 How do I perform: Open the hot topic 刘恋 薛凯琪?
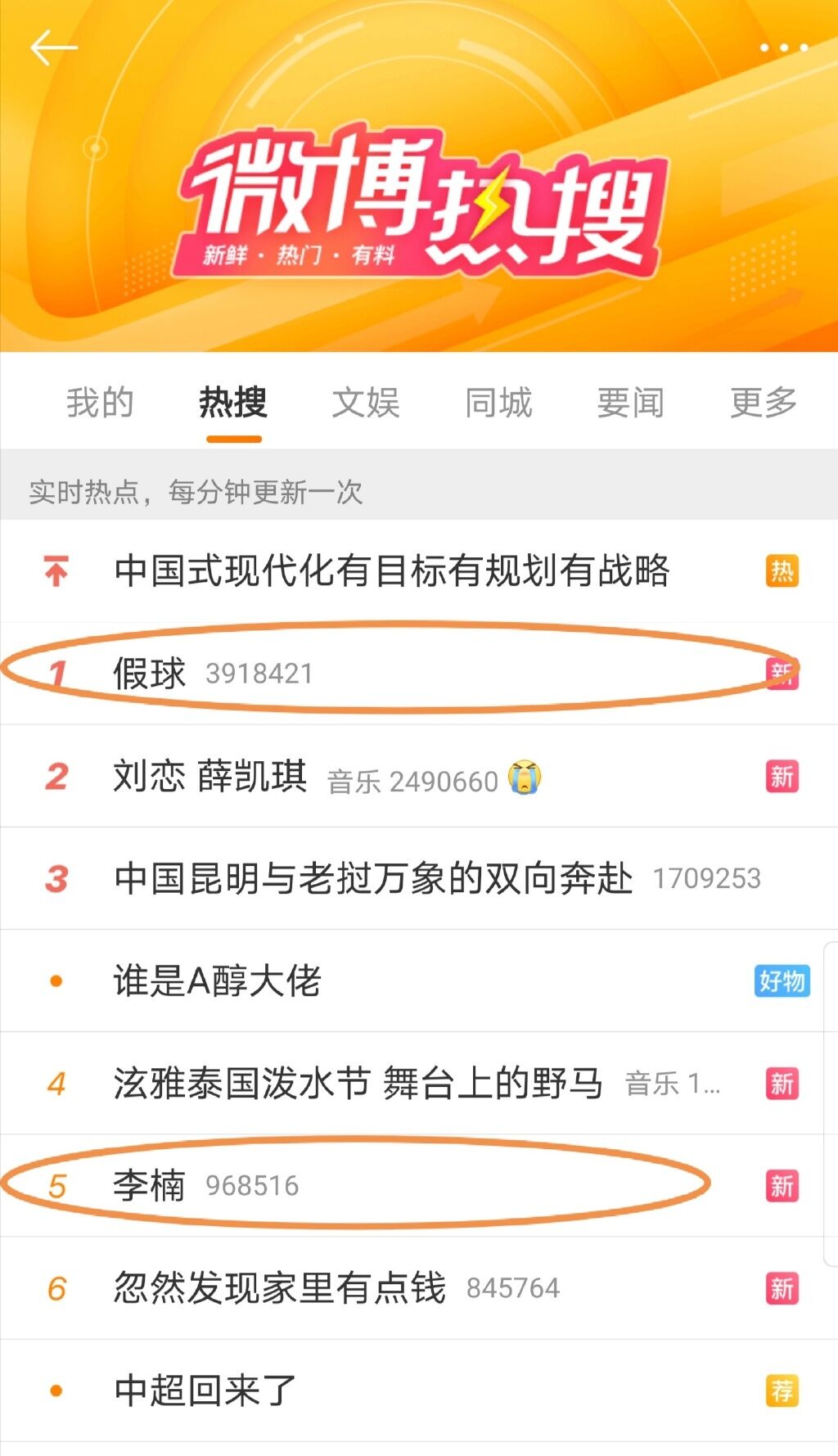click(x=210, y=777)
